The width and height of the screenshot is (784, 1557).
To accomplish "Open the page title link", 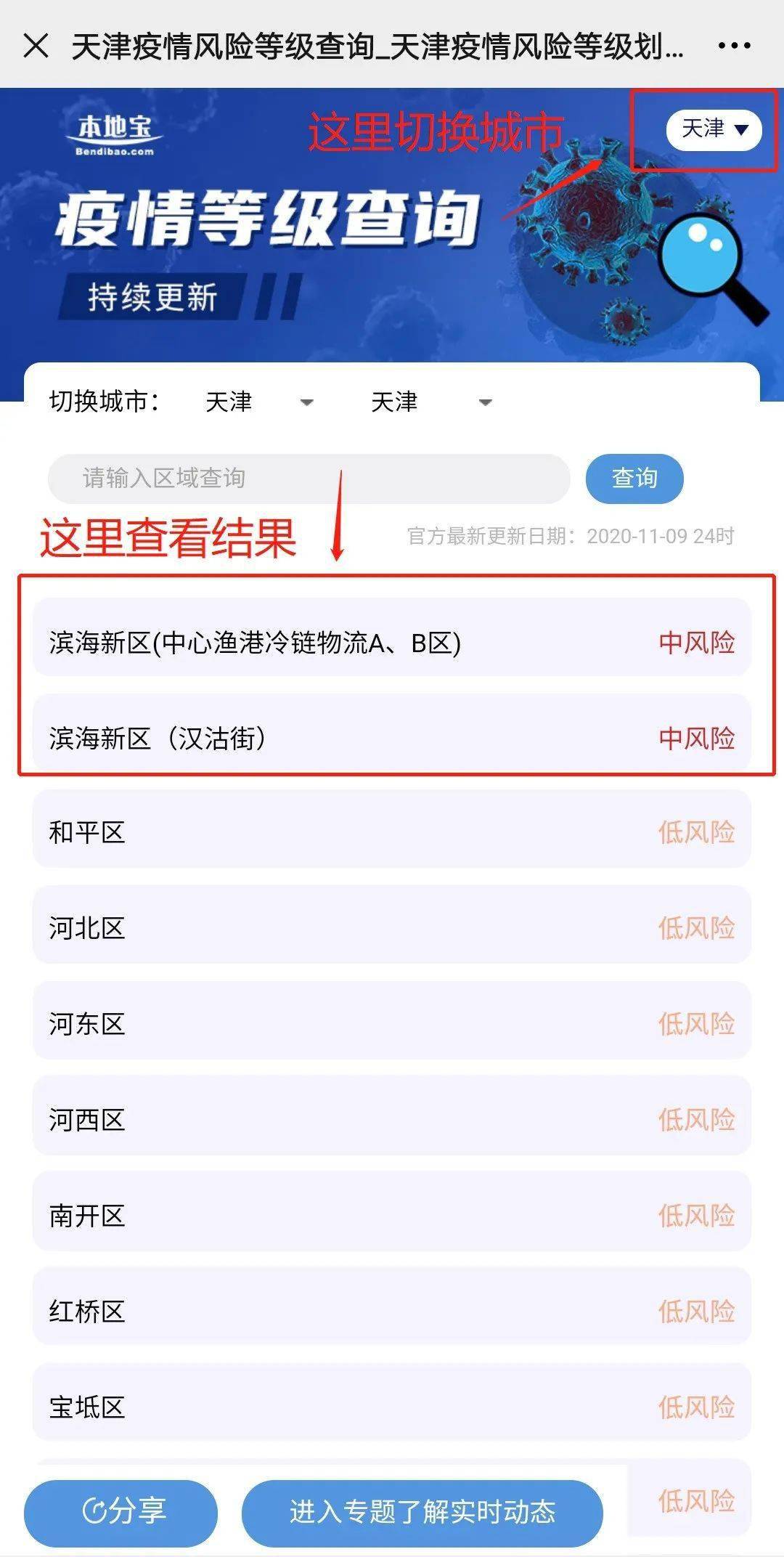I will (377, 45).
